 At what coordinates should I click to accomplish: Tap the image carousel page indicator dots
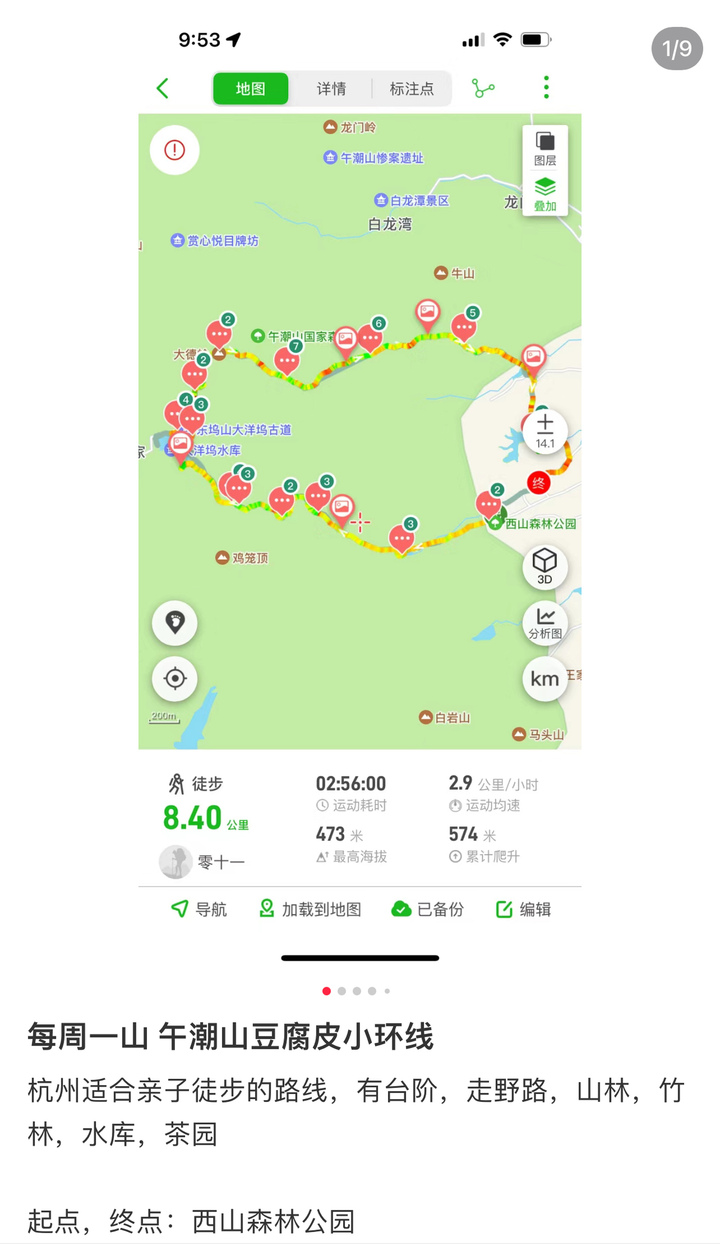(x=356, y=991)
